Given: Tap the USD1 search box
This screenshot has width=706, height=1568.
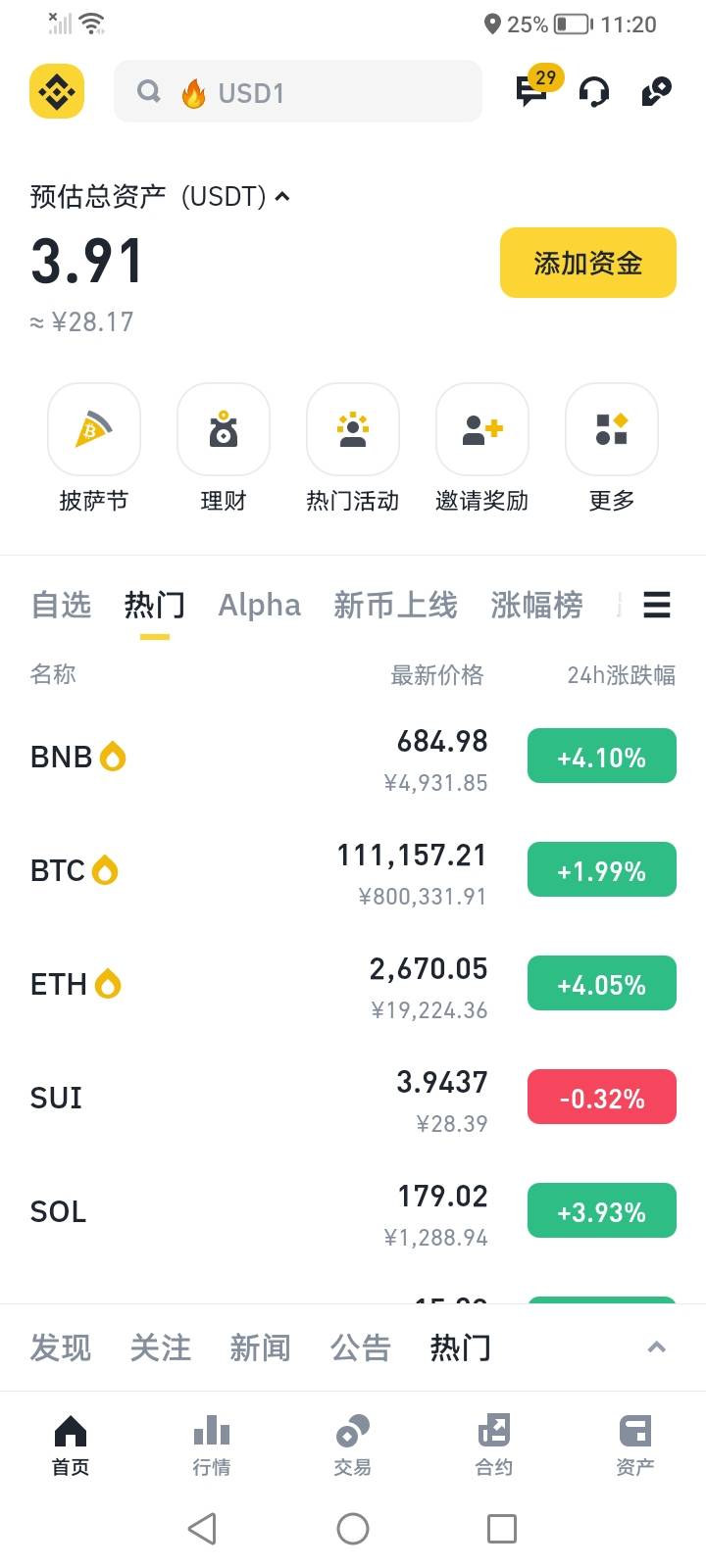Looking at the screenshot, I should (x=298, y=91).
